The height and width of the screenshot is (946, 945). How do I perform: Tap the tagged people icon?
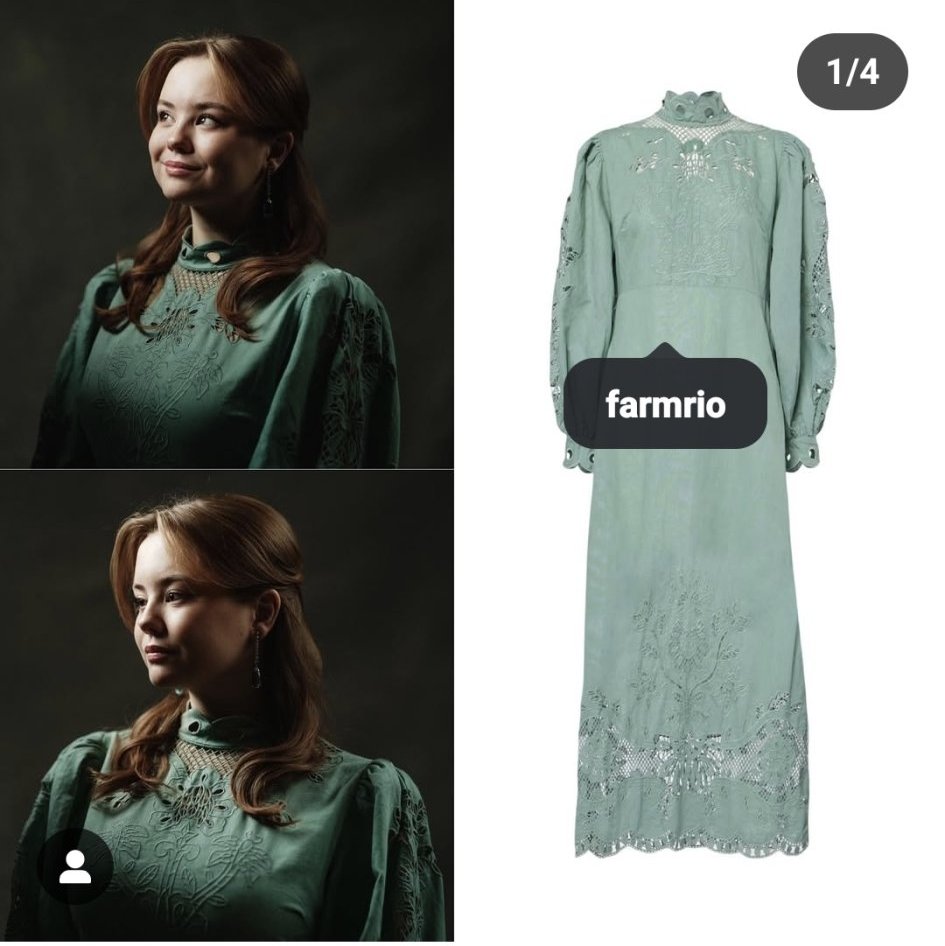[x=75, y=867]
